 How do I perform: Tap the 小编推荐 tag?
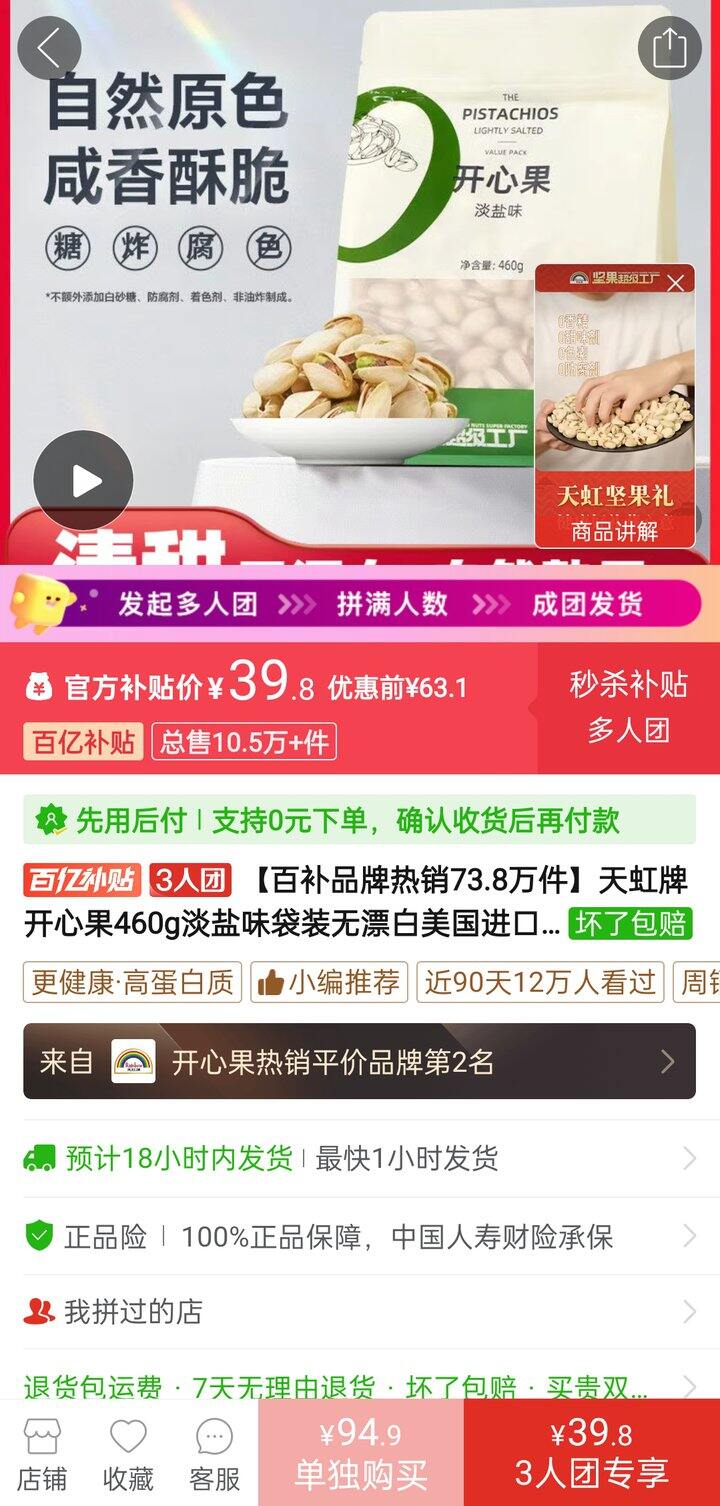click(x=329, y=982)
